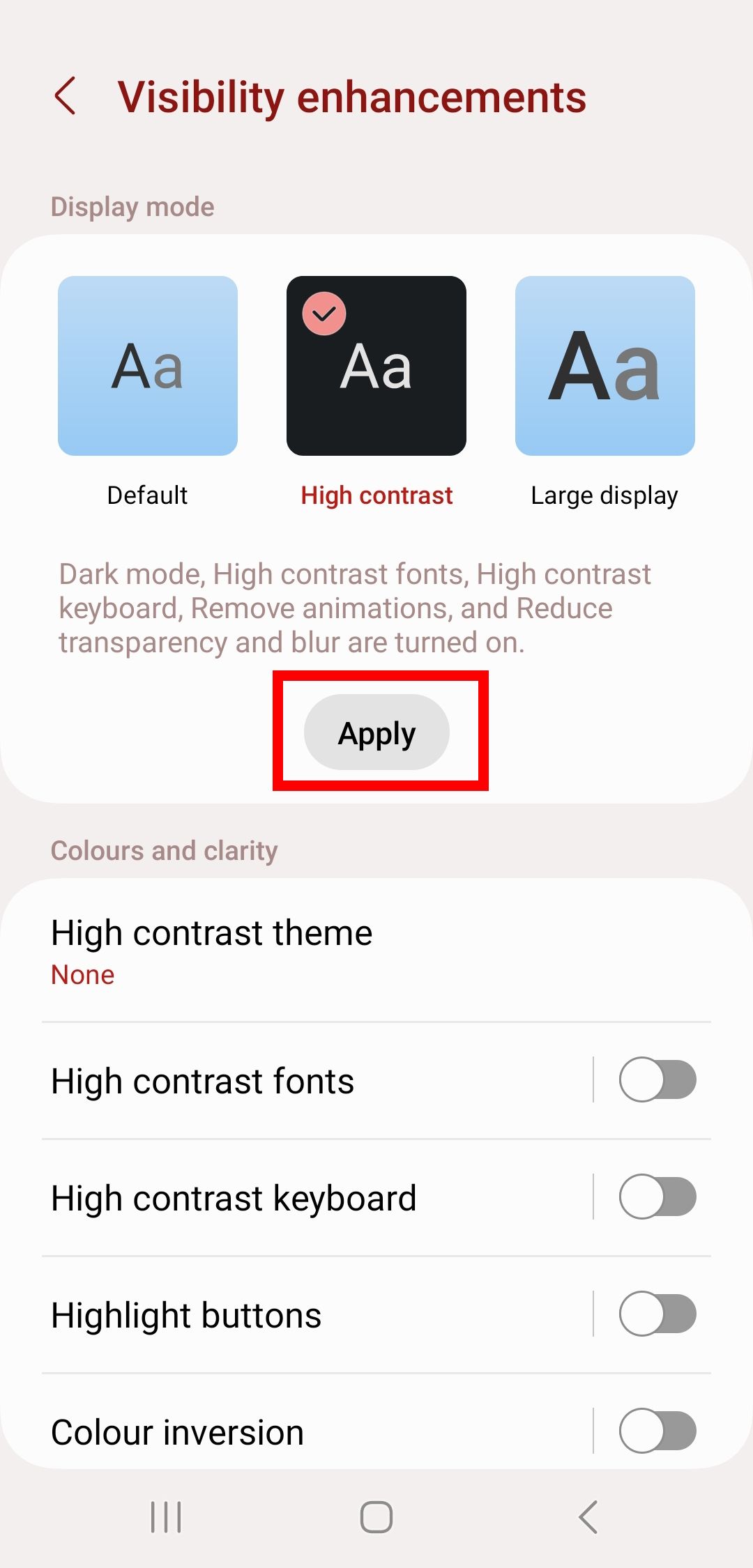This screenshot has width=753, height=1568.
Task: Select the High contrast label text
Action: pyautogui.click(x=376, y=495)
